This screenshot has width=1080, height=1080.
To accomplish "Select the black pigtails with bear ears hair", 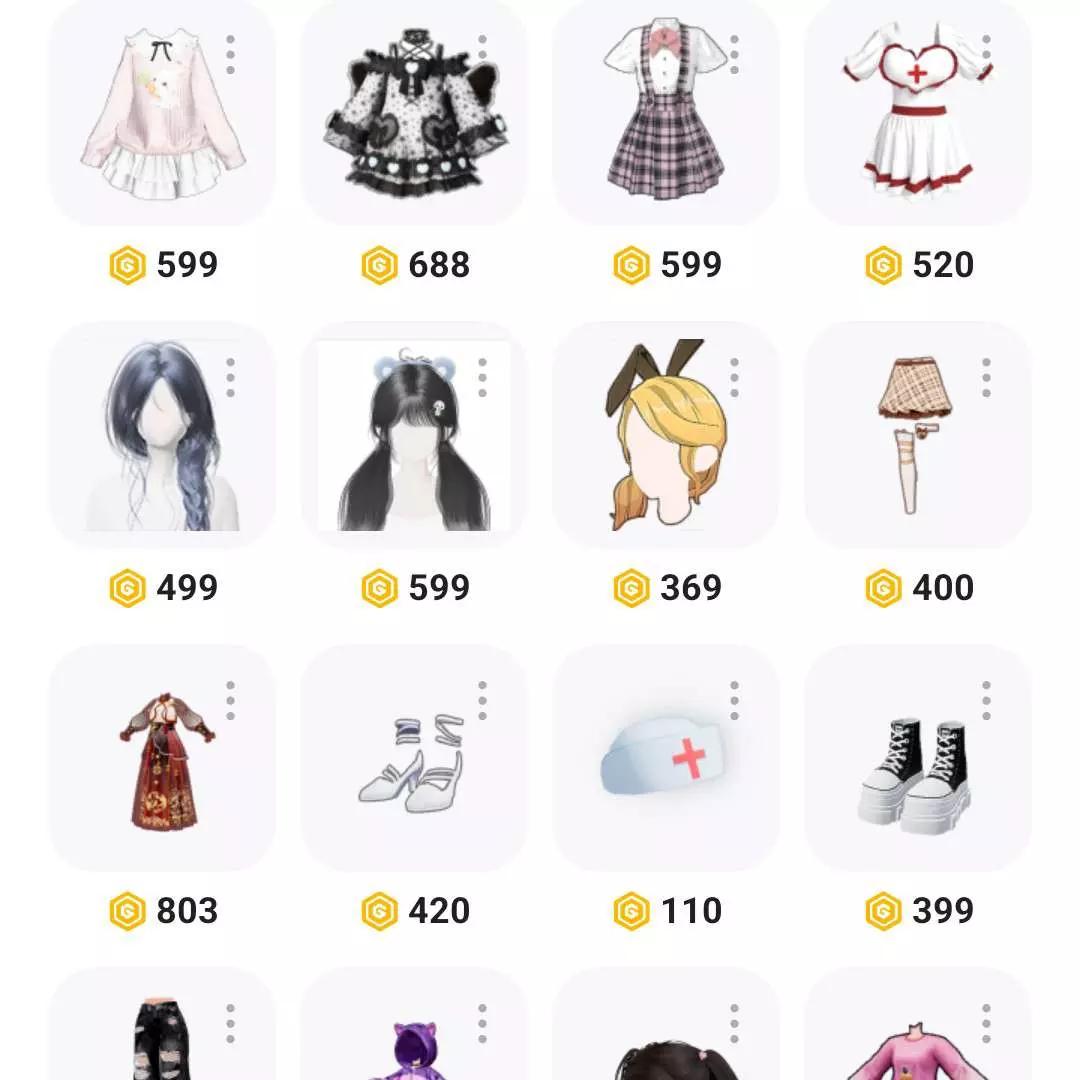I will click(414, 435).
